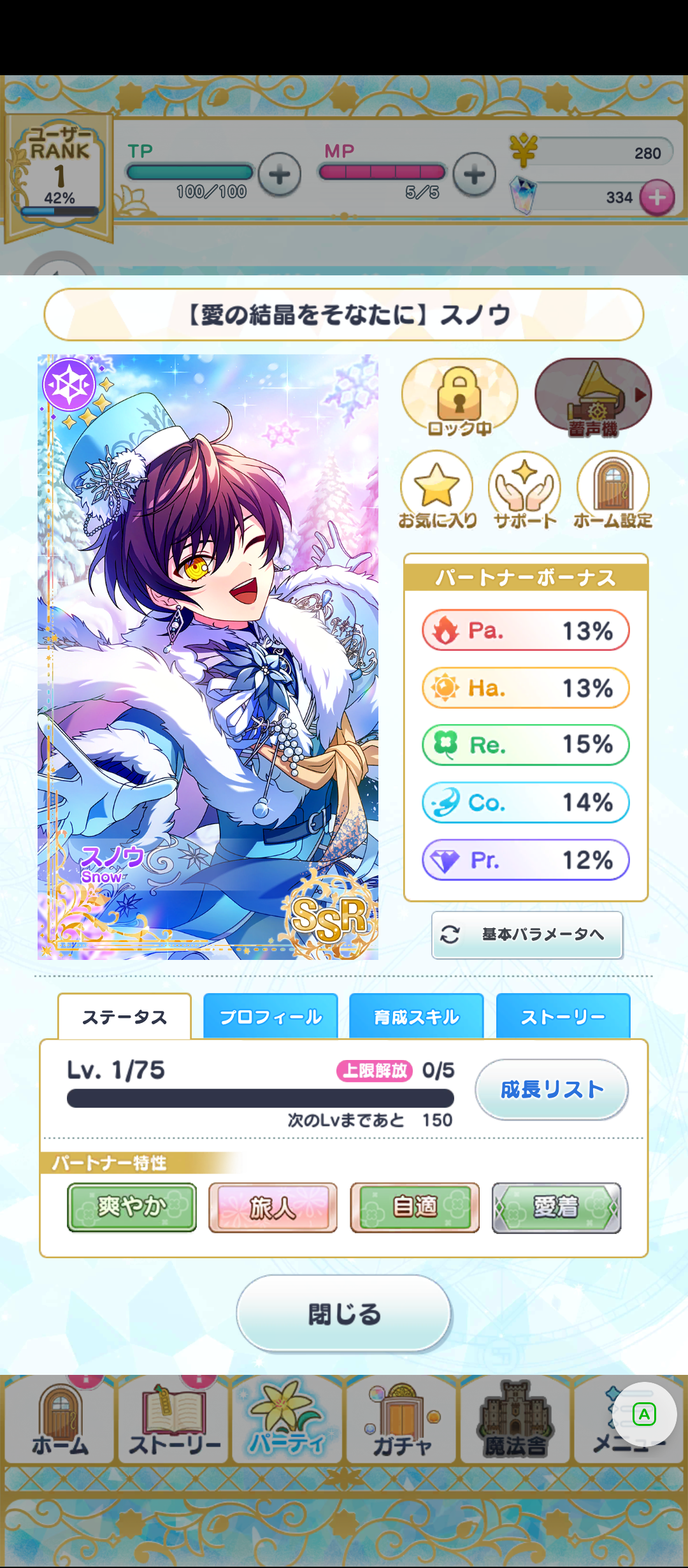Show details for 旅人 trait

pyautogui.click(x=273, y=1207)
